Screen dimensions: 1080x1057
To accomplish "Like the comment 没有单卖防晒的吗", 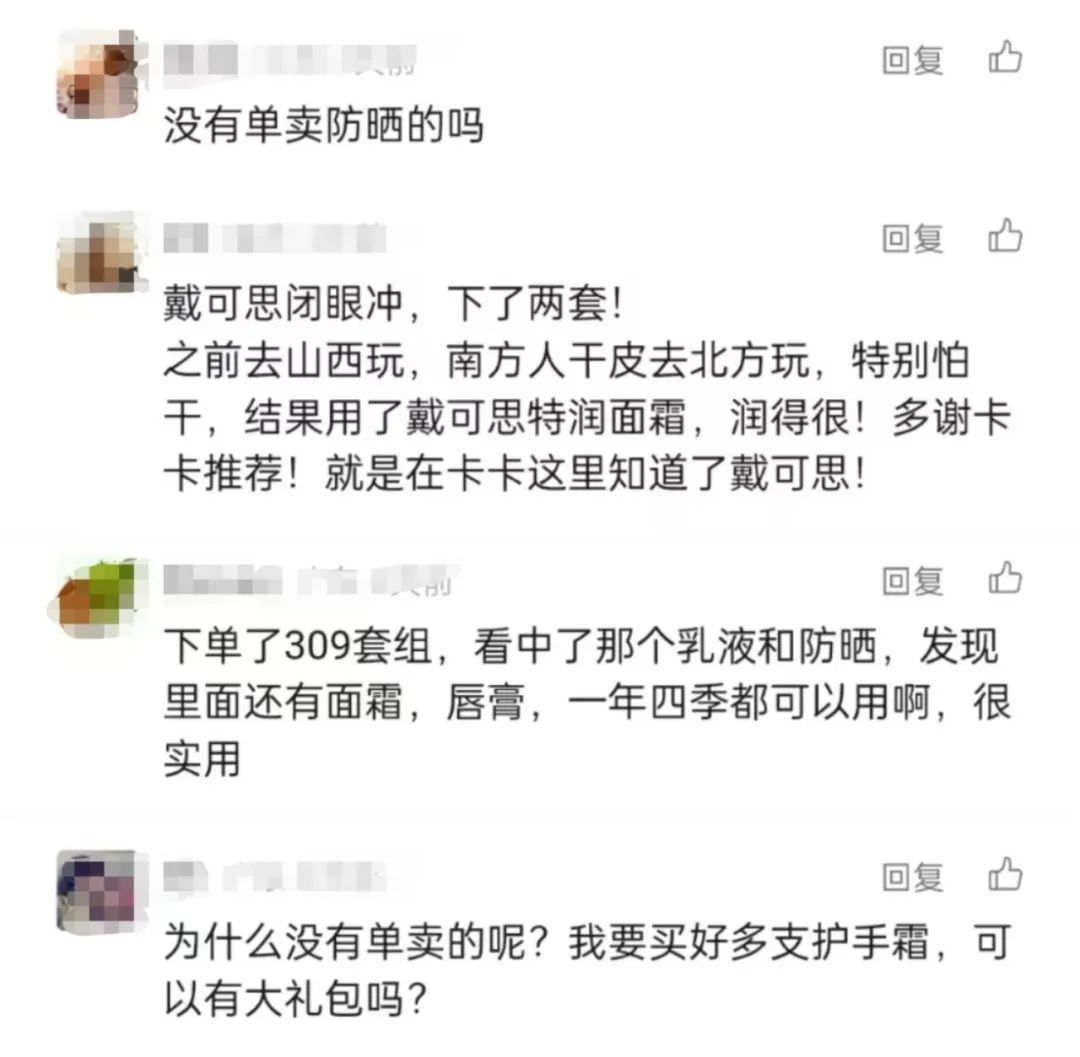I will point(1005,59).
